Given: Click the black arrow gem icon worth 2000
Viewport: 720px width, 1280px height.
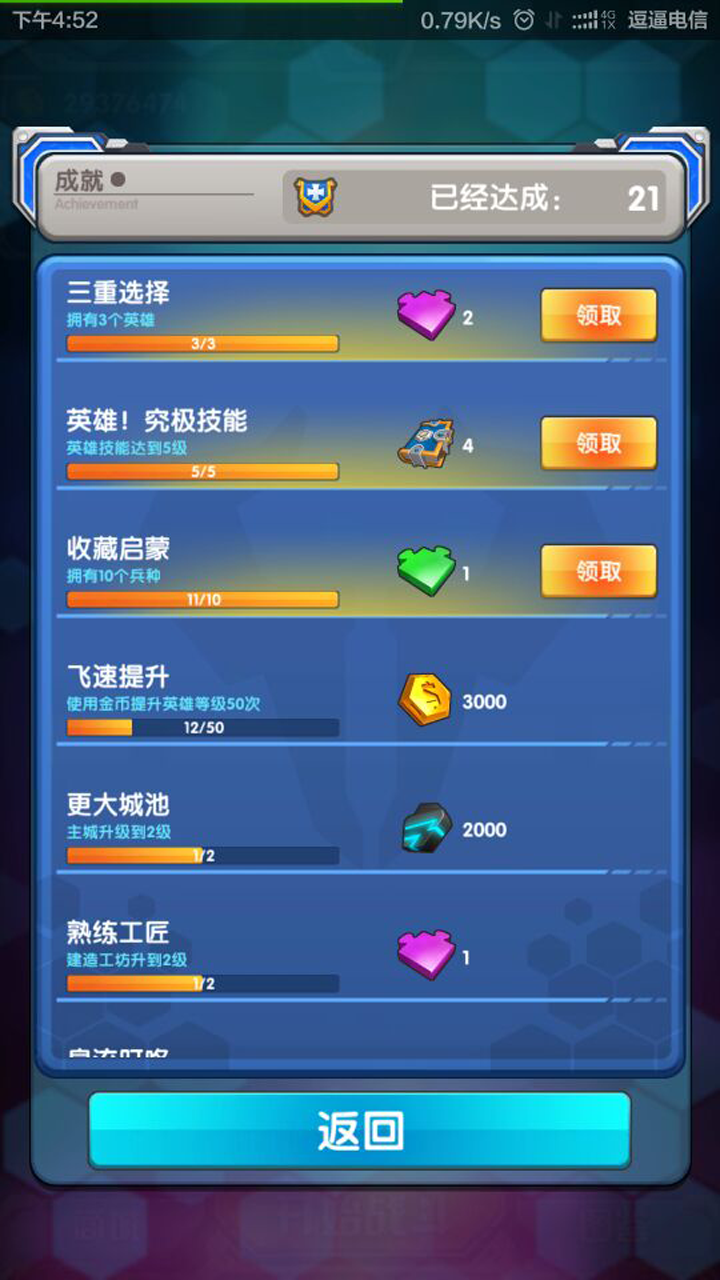Looking at the screenshot, I should pos(428,828).
